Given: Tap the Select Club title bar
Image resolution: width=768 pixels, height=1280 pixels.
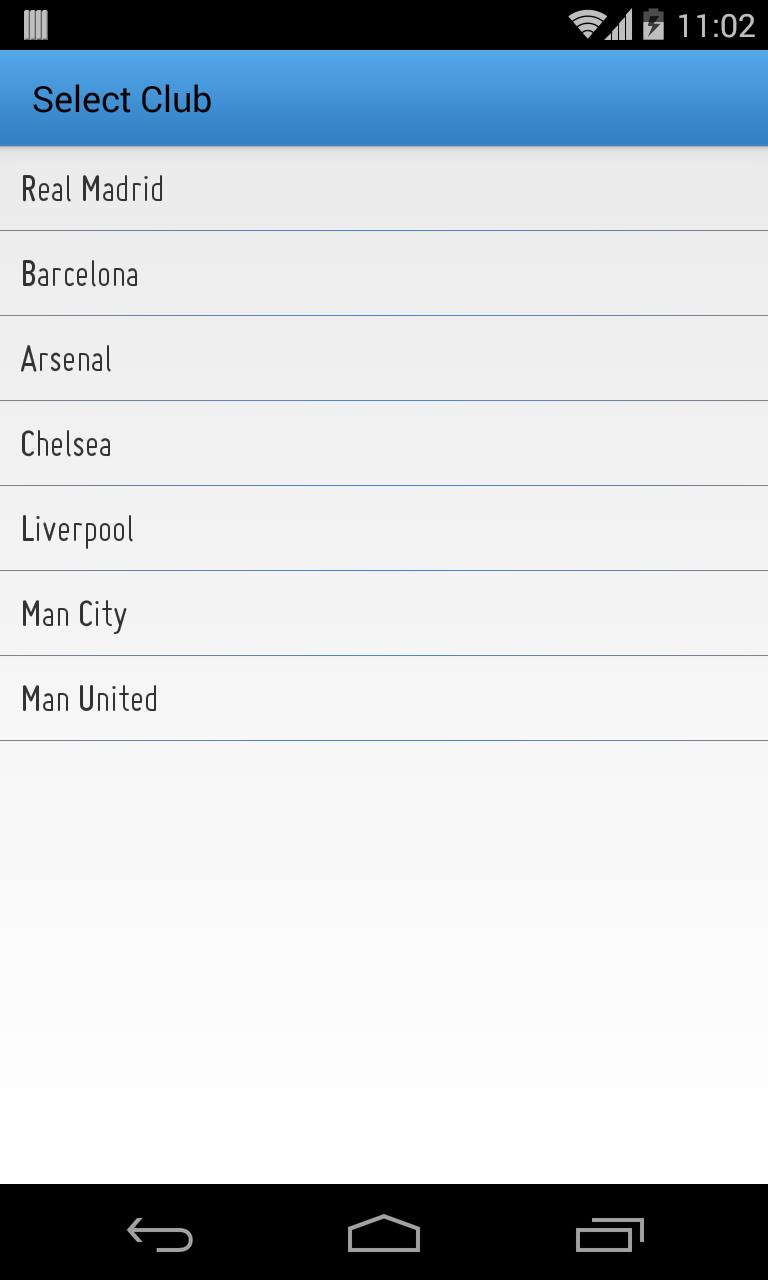Looking at the screenshot, I should (x=123, y=98).
